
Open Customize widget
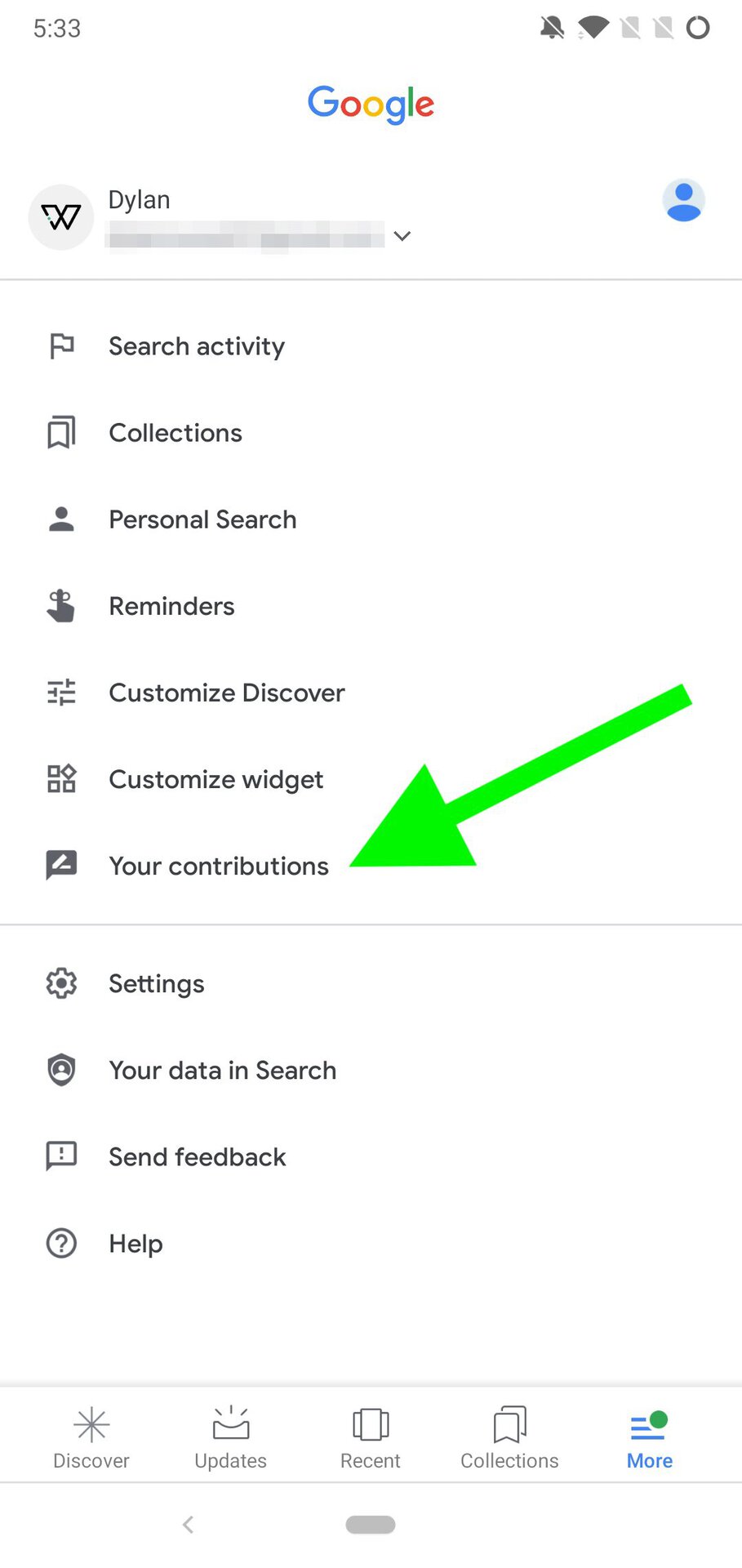tap(215, 779)
